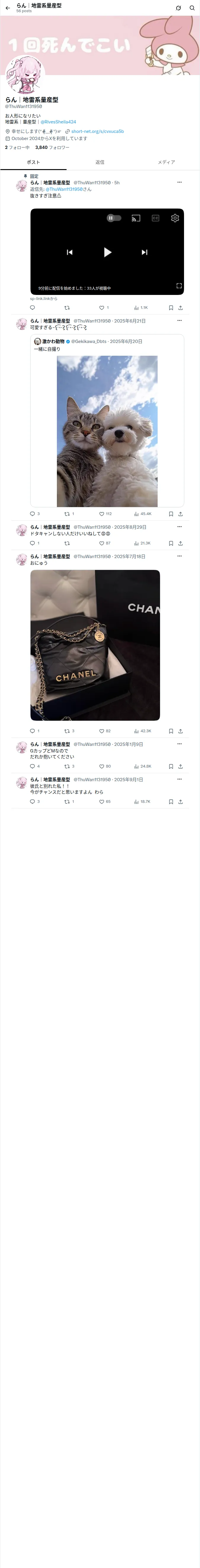This screenshot has height=1568, width=200.
Task: Play the video in the pinned post
Action: (107, 252)
